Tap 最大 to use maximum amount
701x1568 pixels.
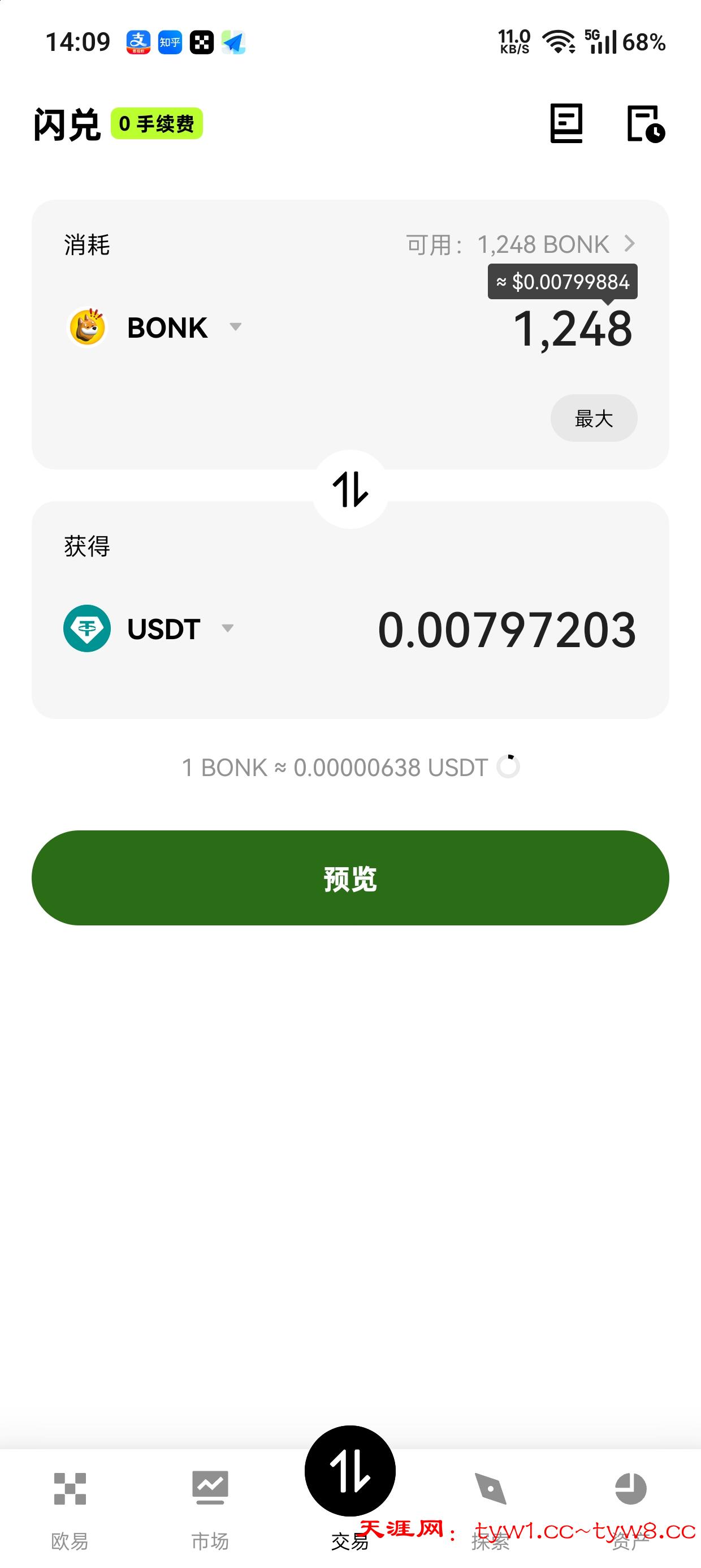tap(593, 418)
